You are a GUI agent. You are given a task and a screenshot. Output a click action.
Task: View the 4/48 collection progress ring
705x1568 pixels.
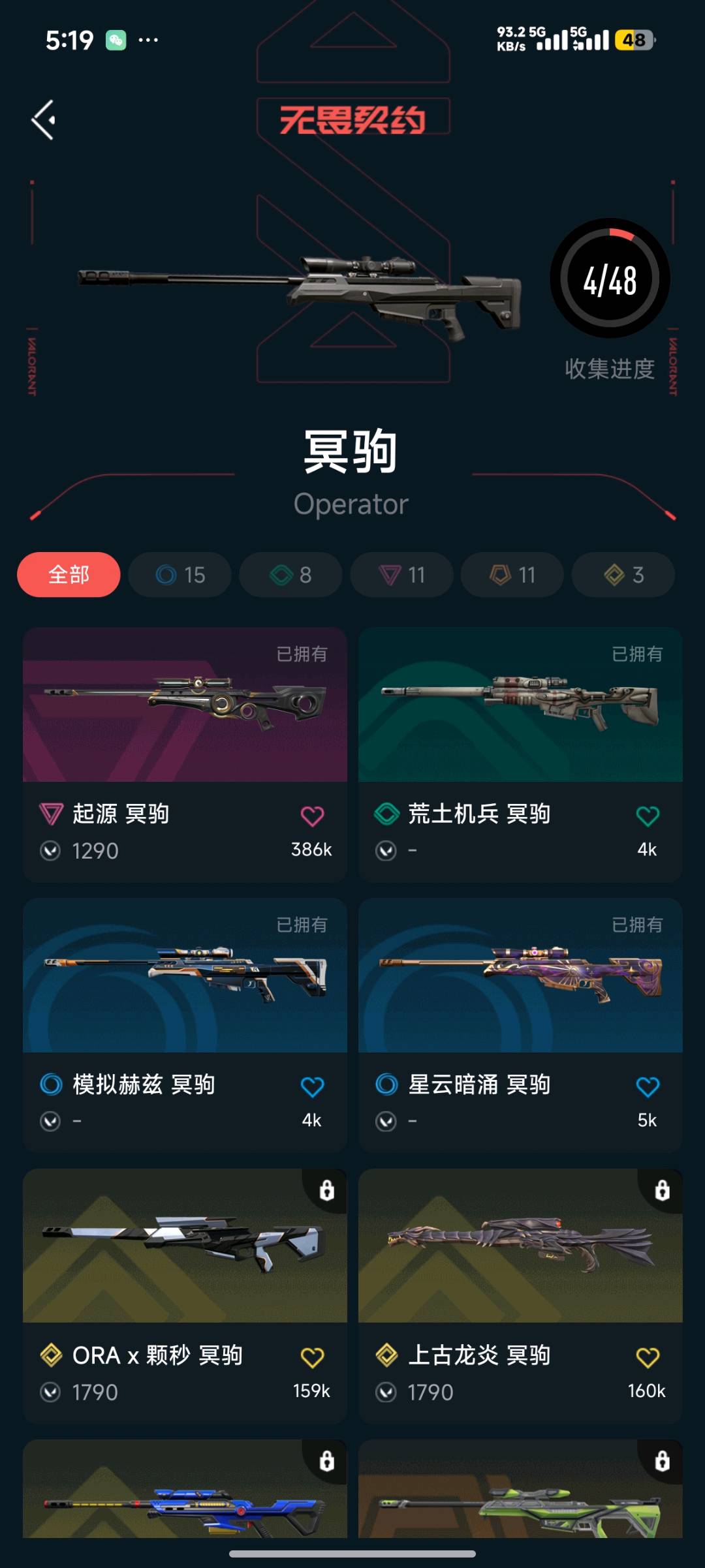pyautogui.click(x=610, y=279)
